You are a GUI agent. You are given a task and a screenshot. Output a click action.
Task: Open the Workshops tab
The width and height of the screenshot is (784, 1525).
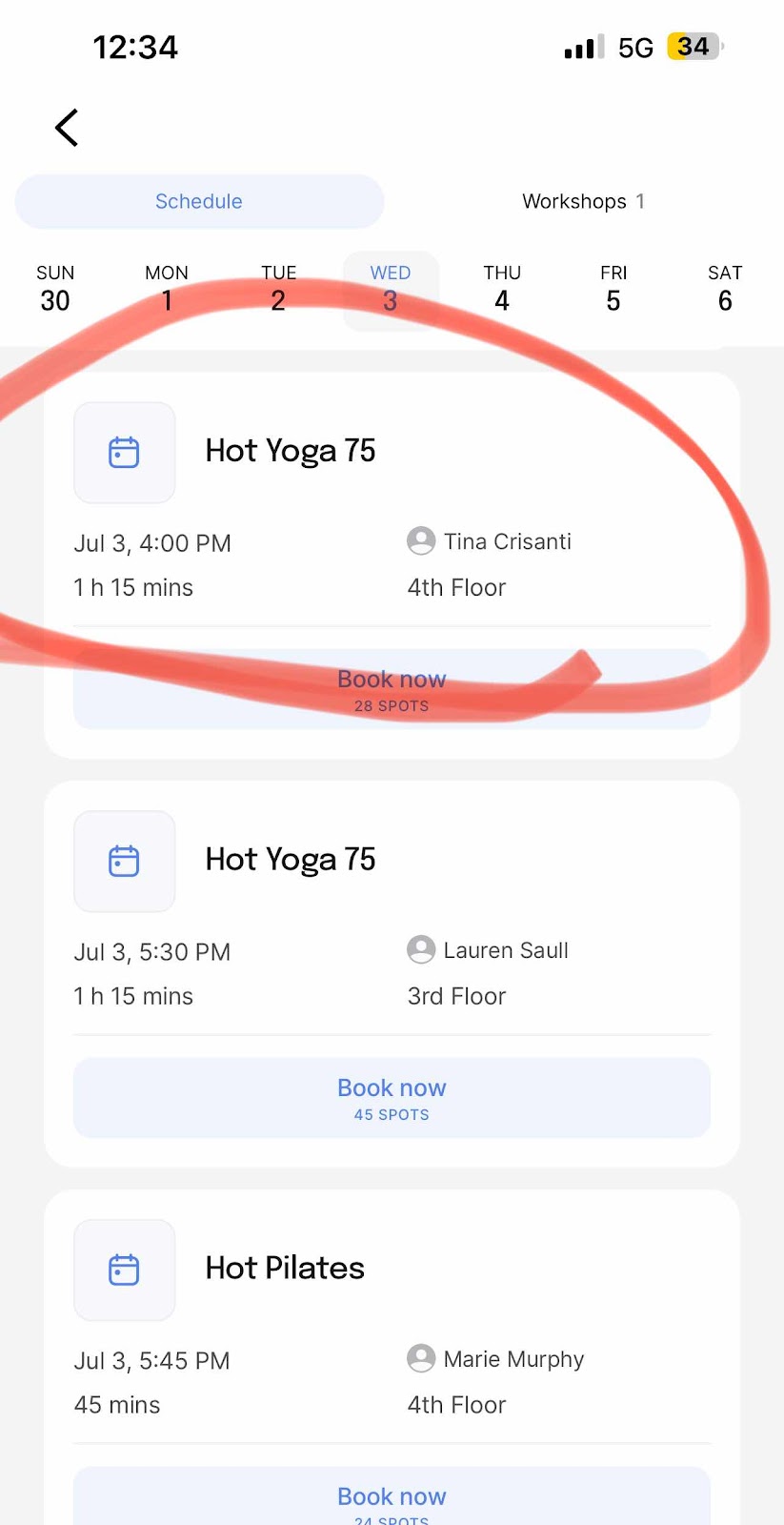(583, 201)
